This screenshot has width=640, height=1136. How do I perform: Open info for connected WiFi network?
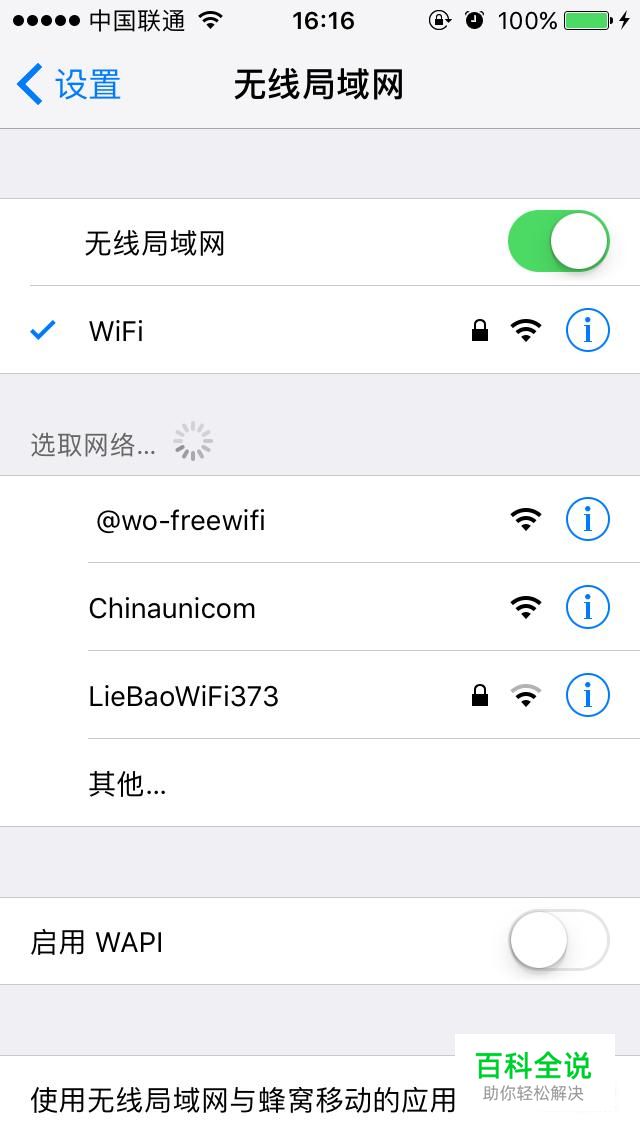587,330
